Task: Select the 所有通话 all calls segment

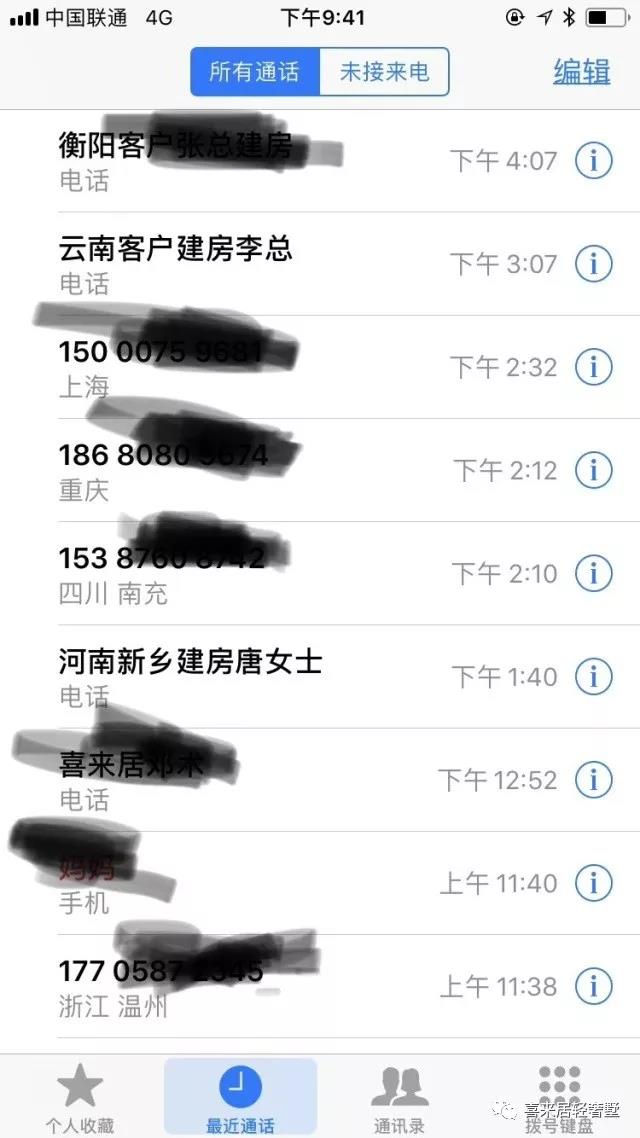Action: point(255,72)
